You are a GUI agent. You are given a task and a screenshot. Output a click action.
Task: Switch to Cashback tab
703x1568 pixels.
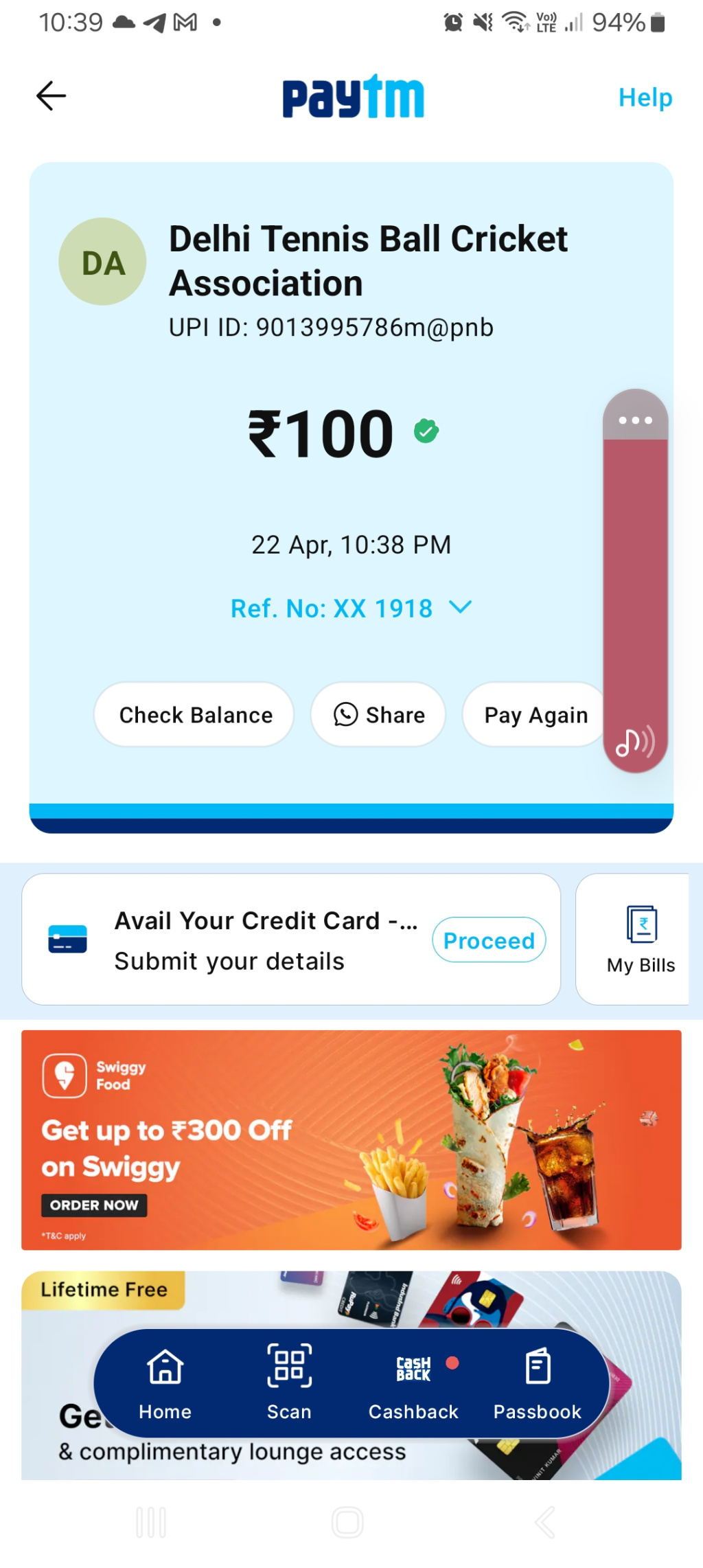tap(413, 1382)
